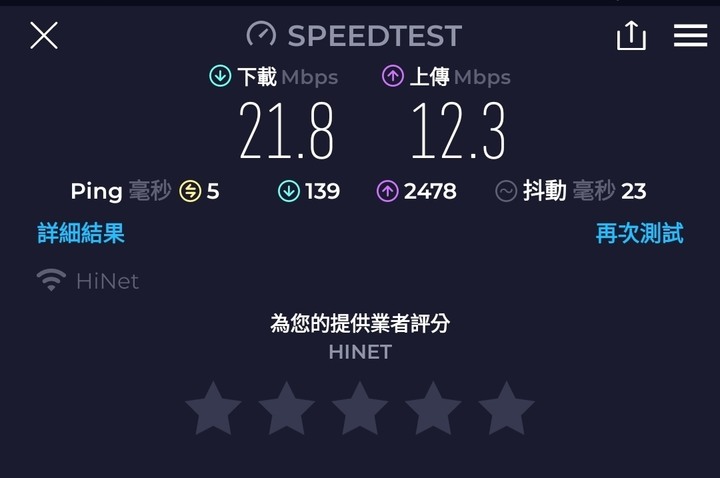Image resolution: width=720 pixels, height=478 pixels.
Task: Give HINET a two-star rating
Action: [x=287, y=409]
